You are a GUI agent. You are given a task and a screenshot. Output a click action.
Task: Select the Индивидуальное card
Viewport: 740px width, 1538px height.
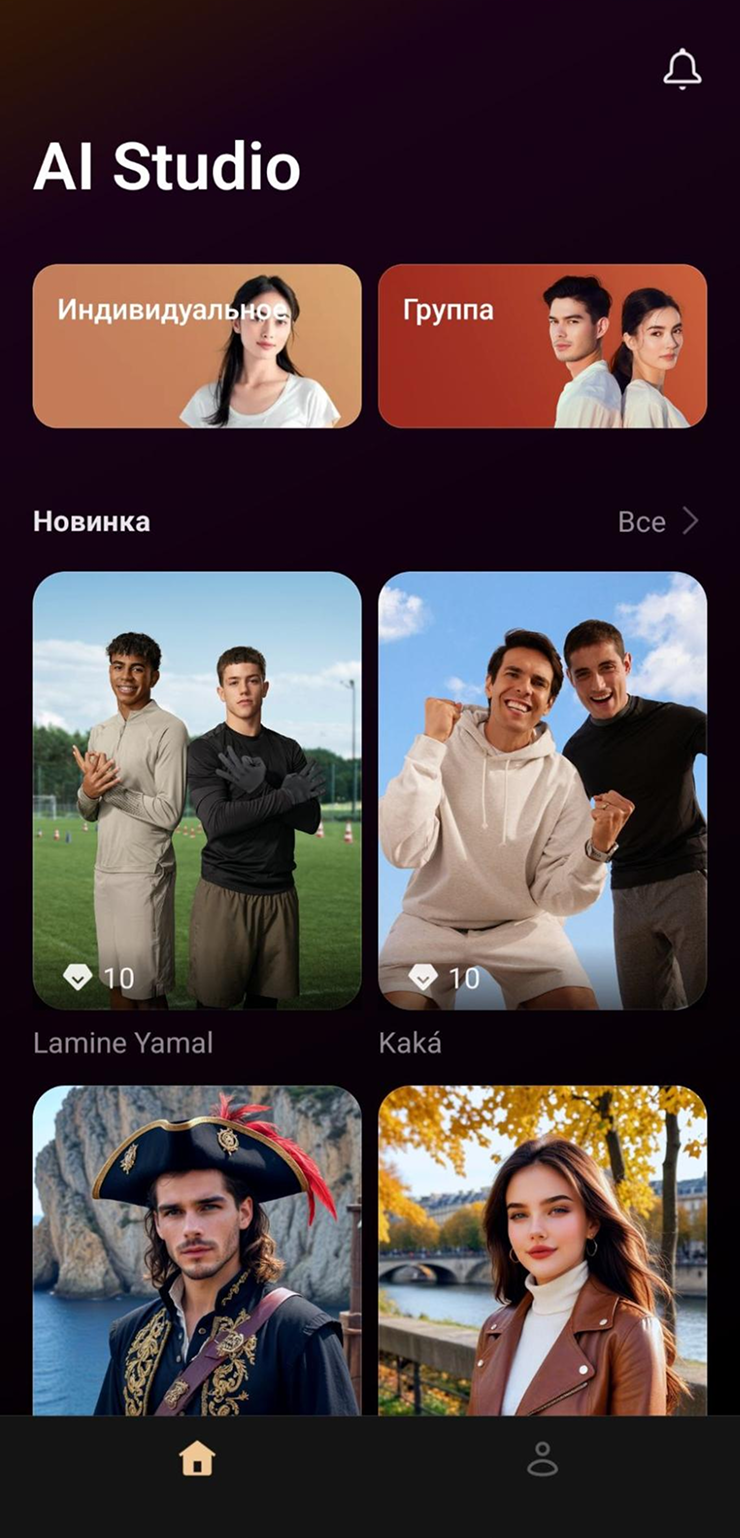197,346
